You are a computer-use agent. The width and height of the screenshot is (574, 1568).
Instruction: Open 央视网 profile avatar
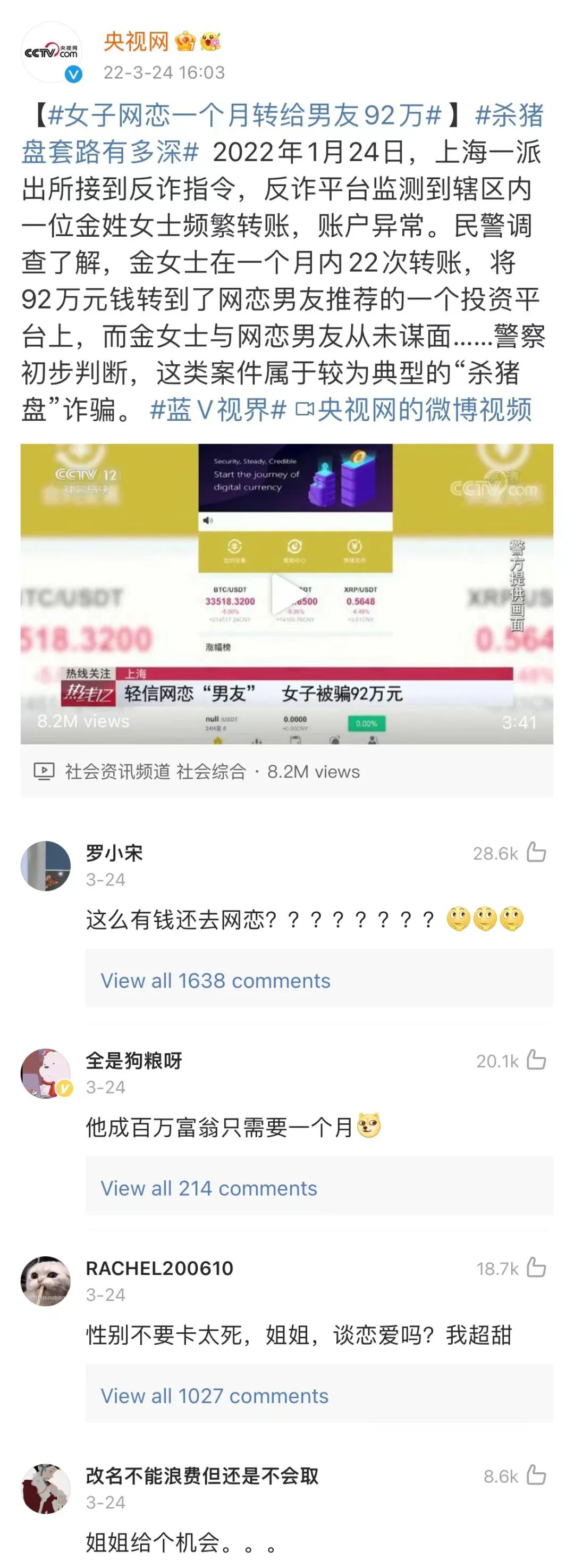pyautogui.click(x=51, y=53)
